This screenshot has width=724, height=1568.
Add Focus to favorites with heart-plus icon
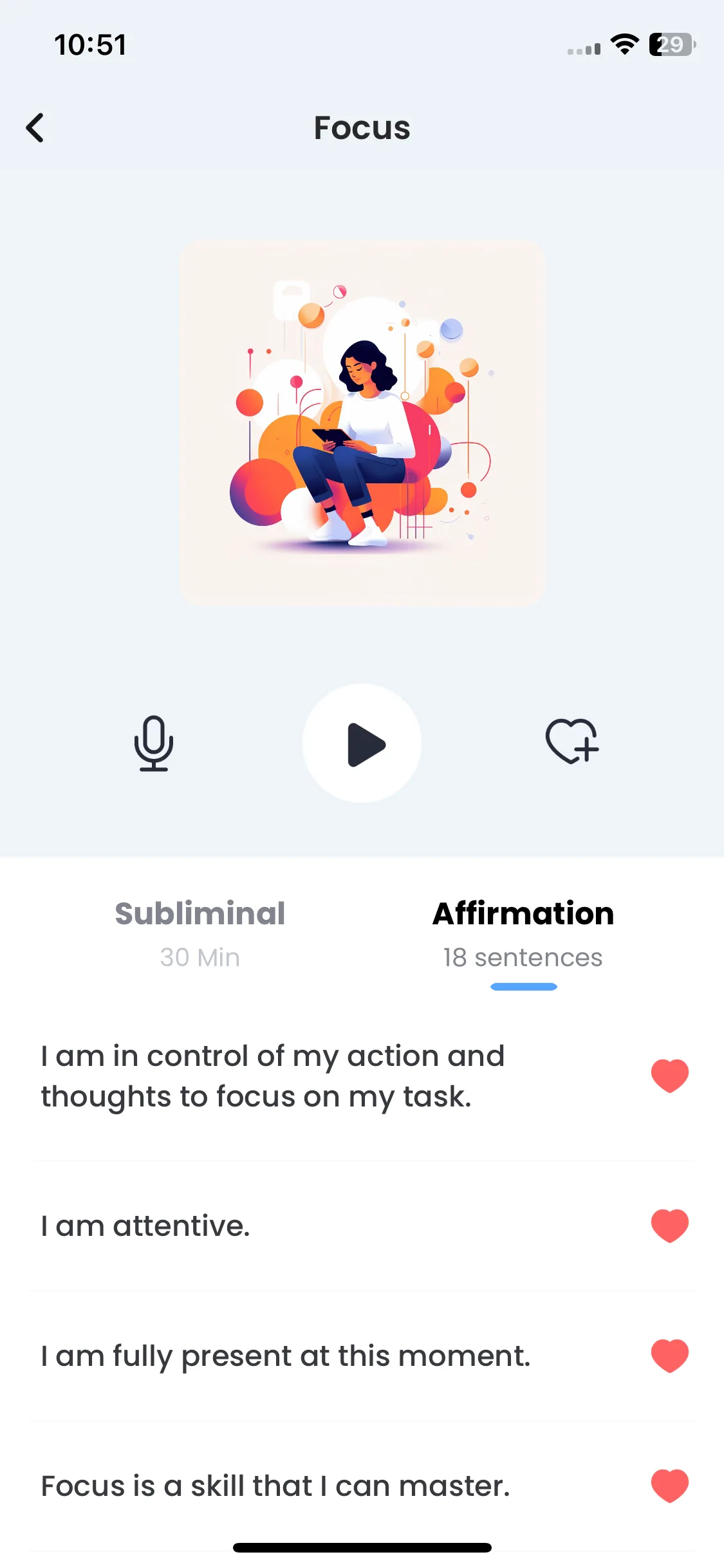572,741
